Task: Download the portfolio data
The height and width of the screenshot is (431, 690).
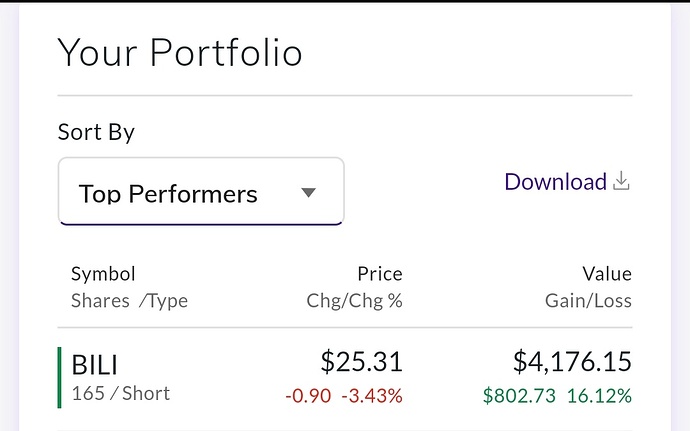Action: 566,182
